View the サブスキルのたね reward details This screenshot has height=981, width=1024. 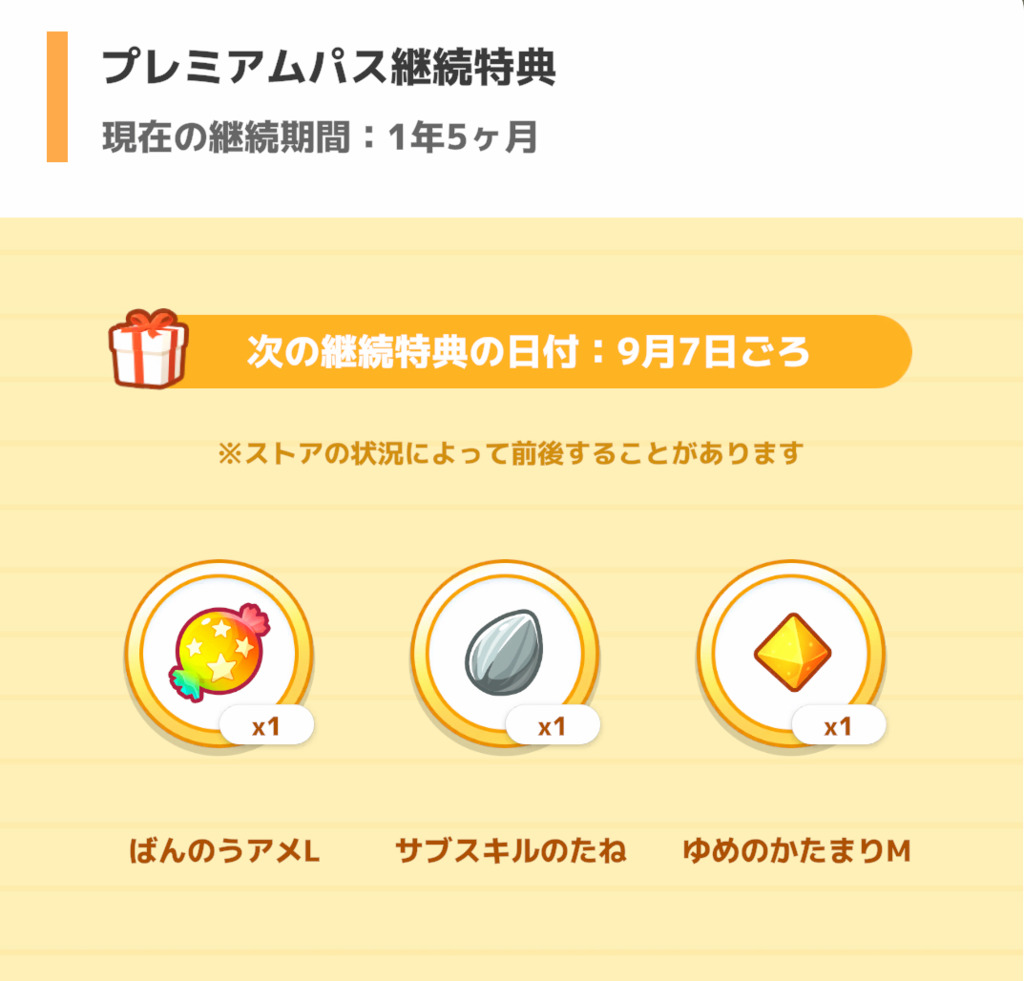pyautogui.click(x=505, y=654)
